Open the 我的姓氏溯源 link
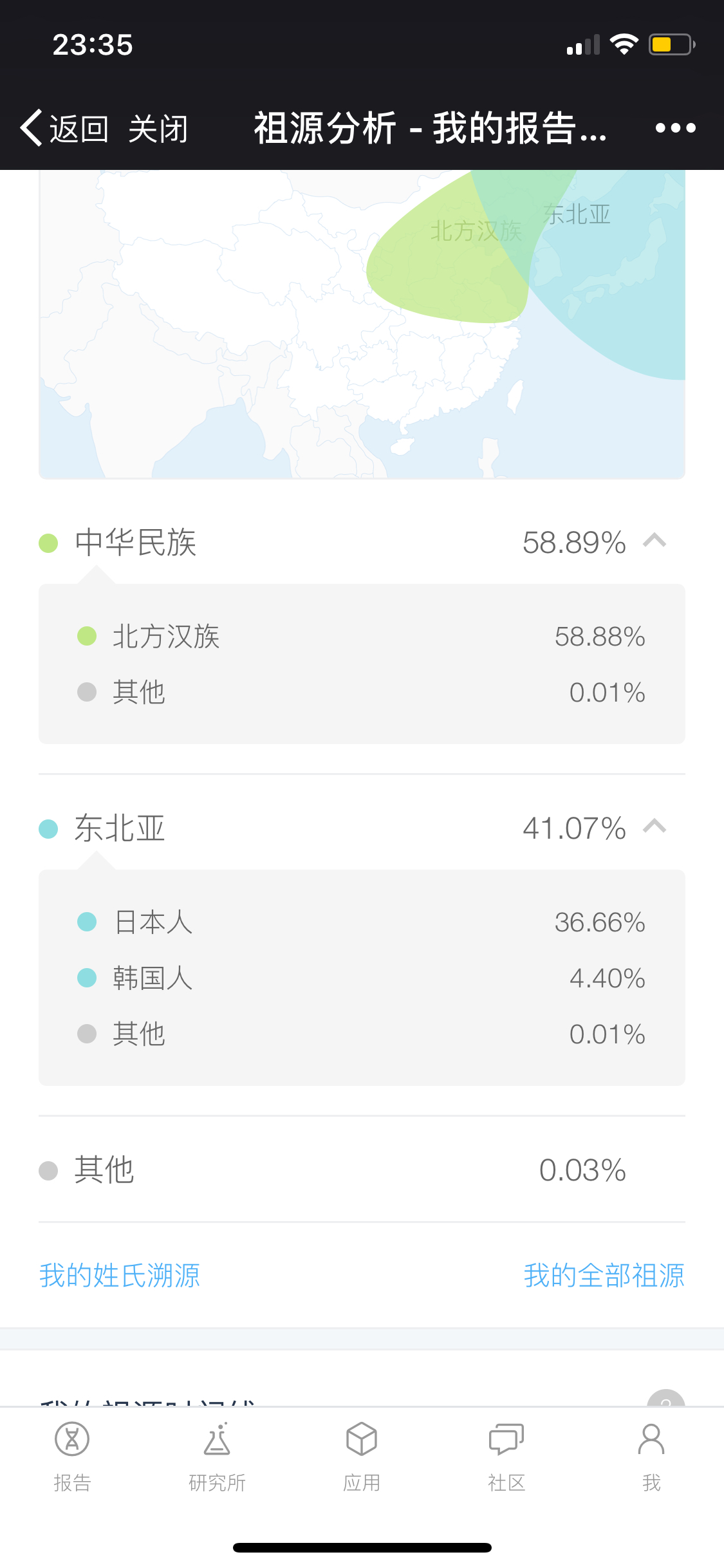This screenshot has height=1568, width=724. pos(120,1275)
